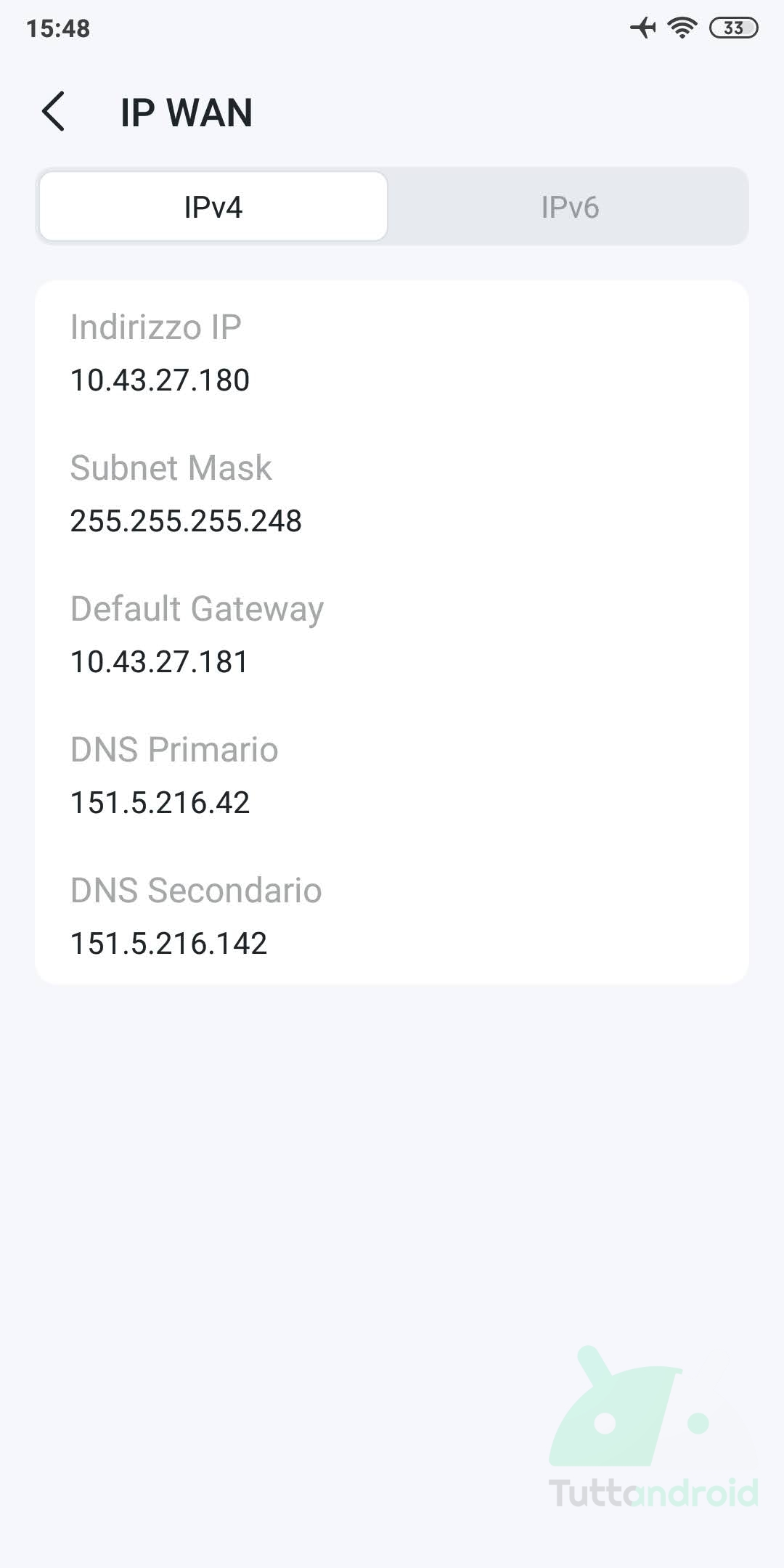Go back from the IP WAN screen
The height and width of the screenshot is (1568, 784).
pos(54,112)
